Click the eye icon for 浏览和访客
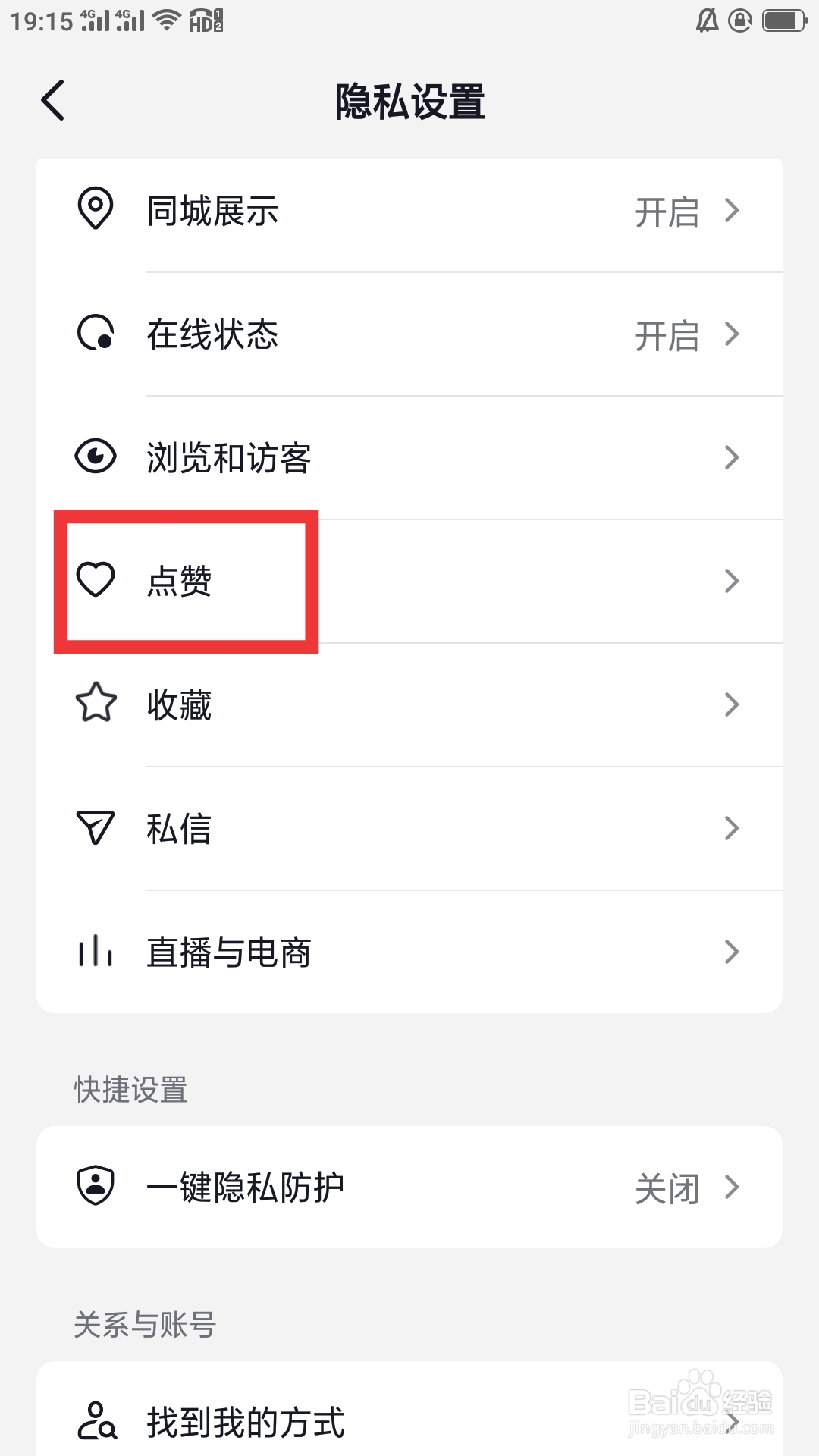819x1456 pixels. (95, 457)
